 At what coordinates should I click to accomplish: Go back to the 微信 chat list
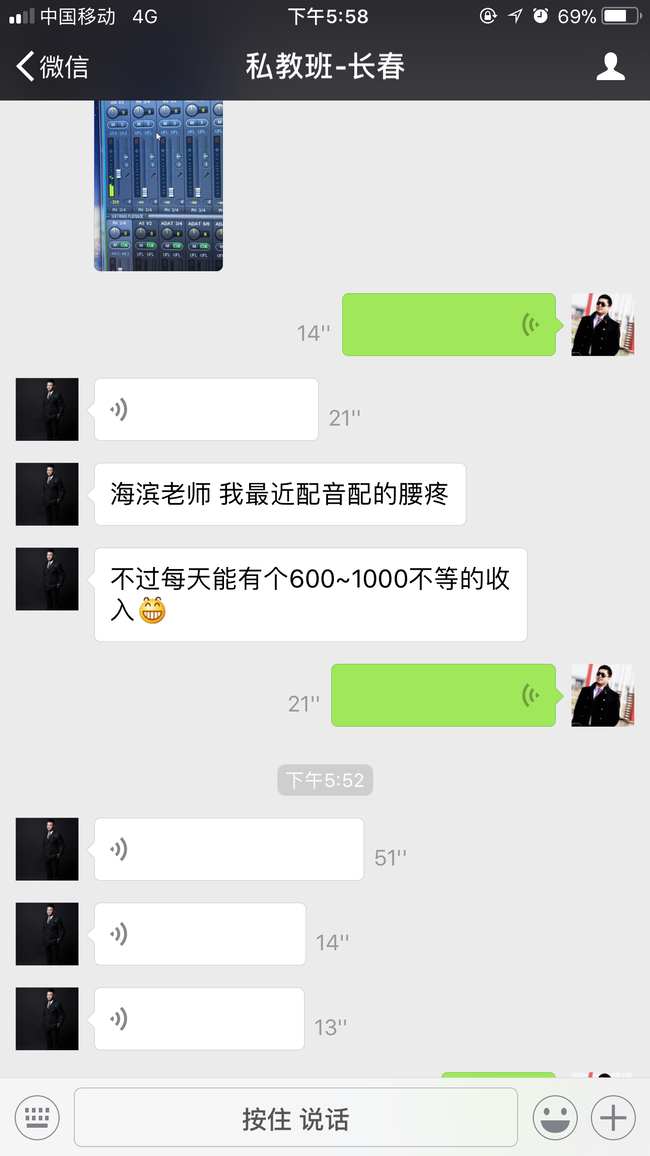click(52, 67)
